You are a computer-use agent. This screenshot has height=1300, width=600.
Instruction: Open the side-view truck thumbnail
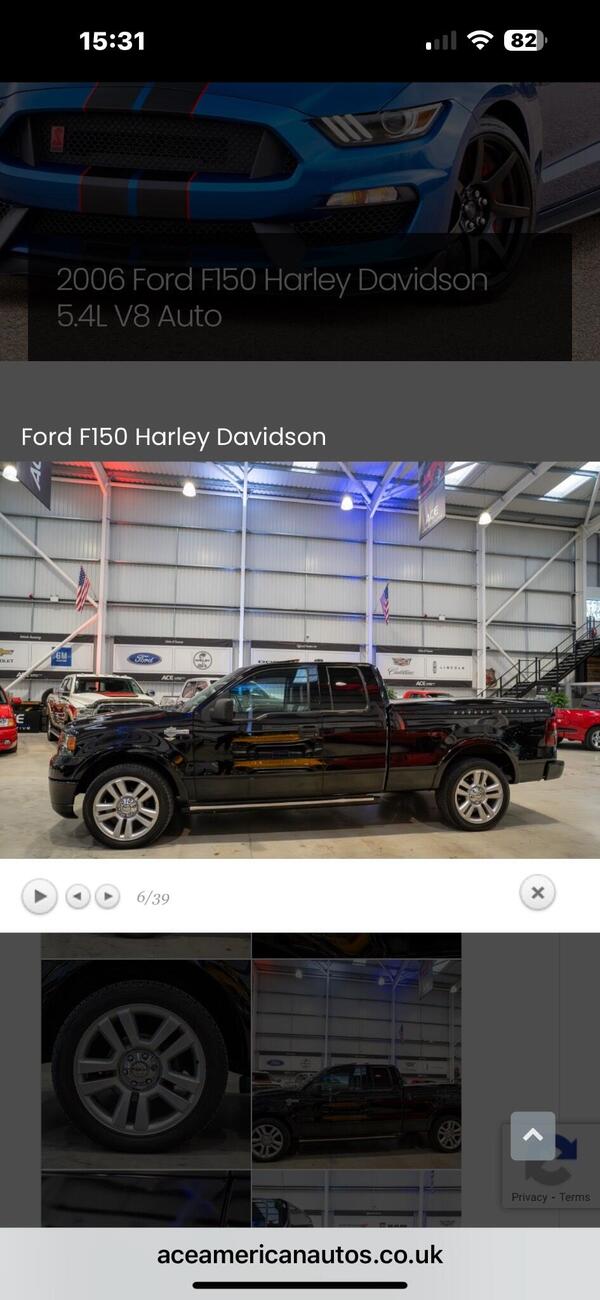pyautogui.click(x=356, y=1065)
